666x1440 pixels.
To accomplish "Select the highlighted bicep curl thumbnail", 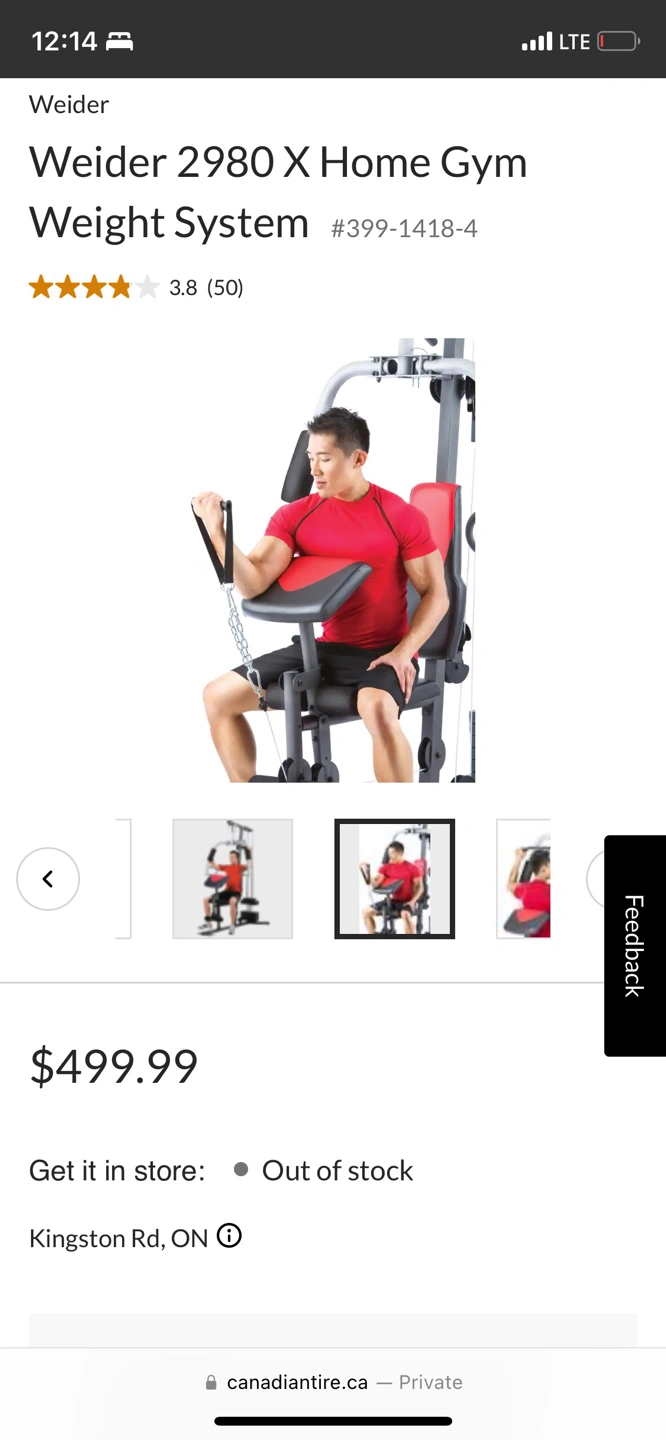I will point(394,879).
